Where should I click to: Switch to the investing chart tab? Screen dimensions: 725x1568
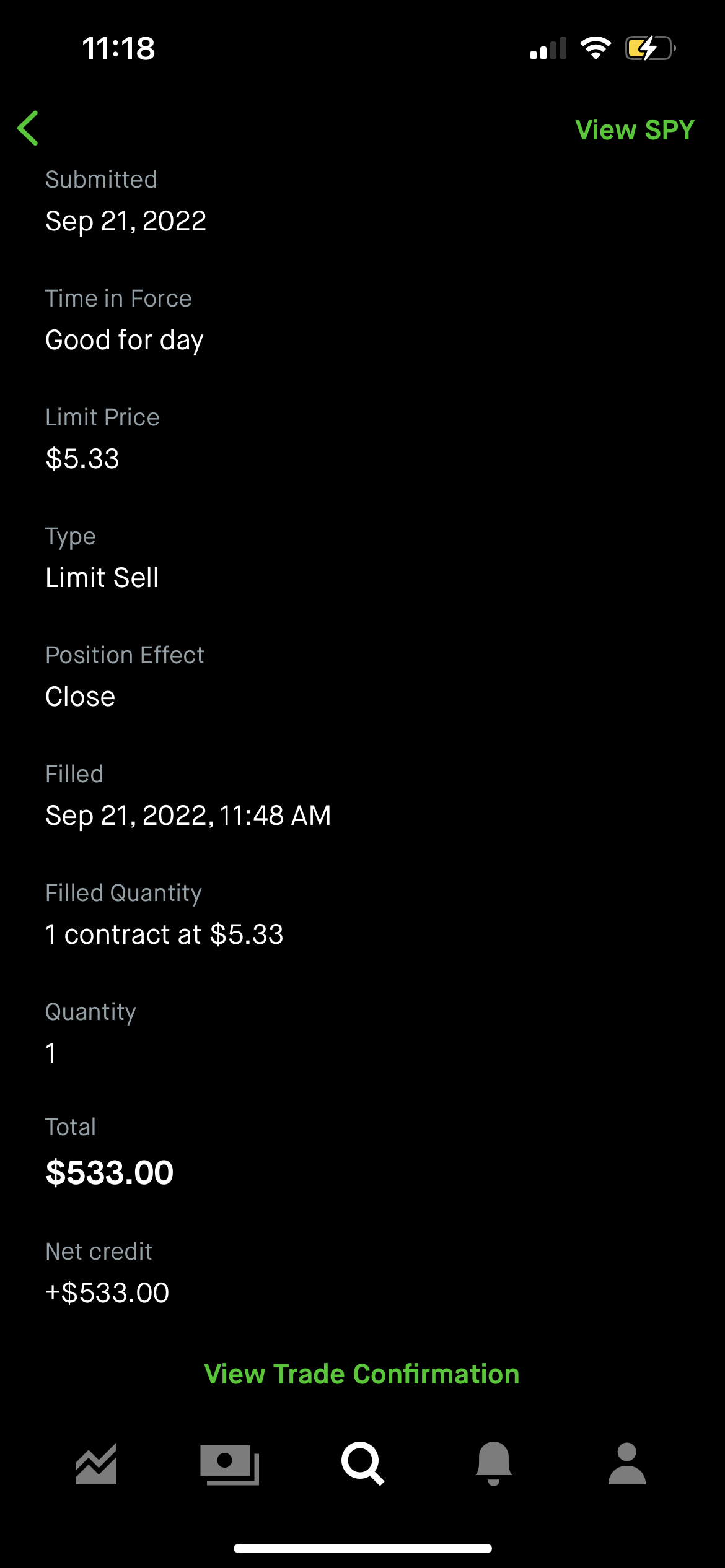click(x=96, y=1464)
